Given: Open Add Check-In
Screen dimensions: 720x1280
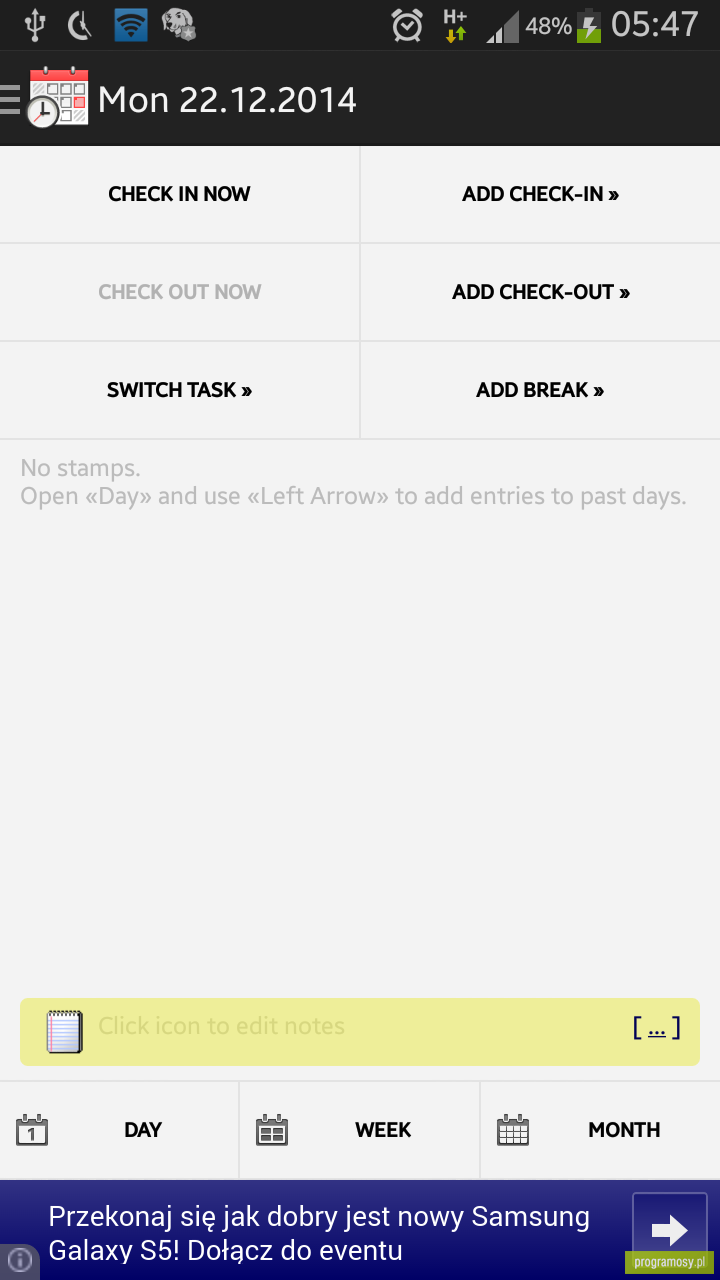Looking at the screenshot, I should [541, 194].
